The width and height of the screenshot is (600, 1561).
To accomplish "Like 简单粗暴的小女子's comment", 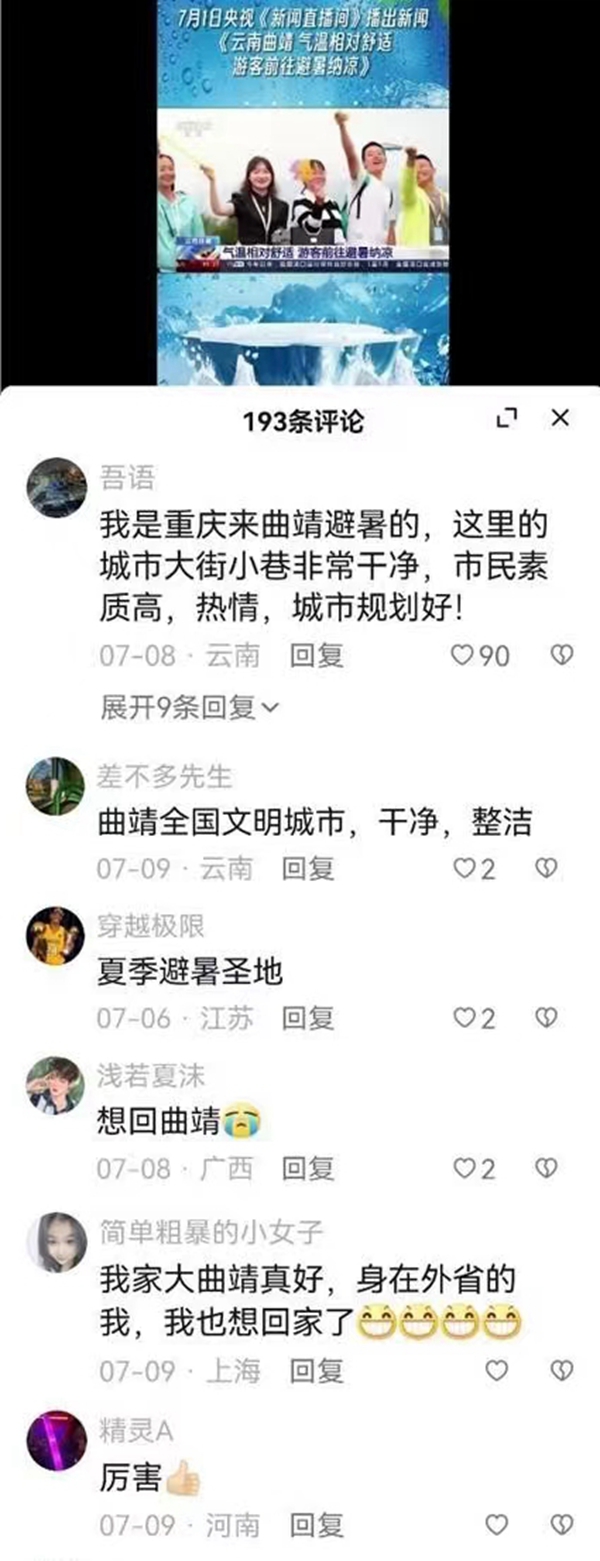I will 496,1370.
